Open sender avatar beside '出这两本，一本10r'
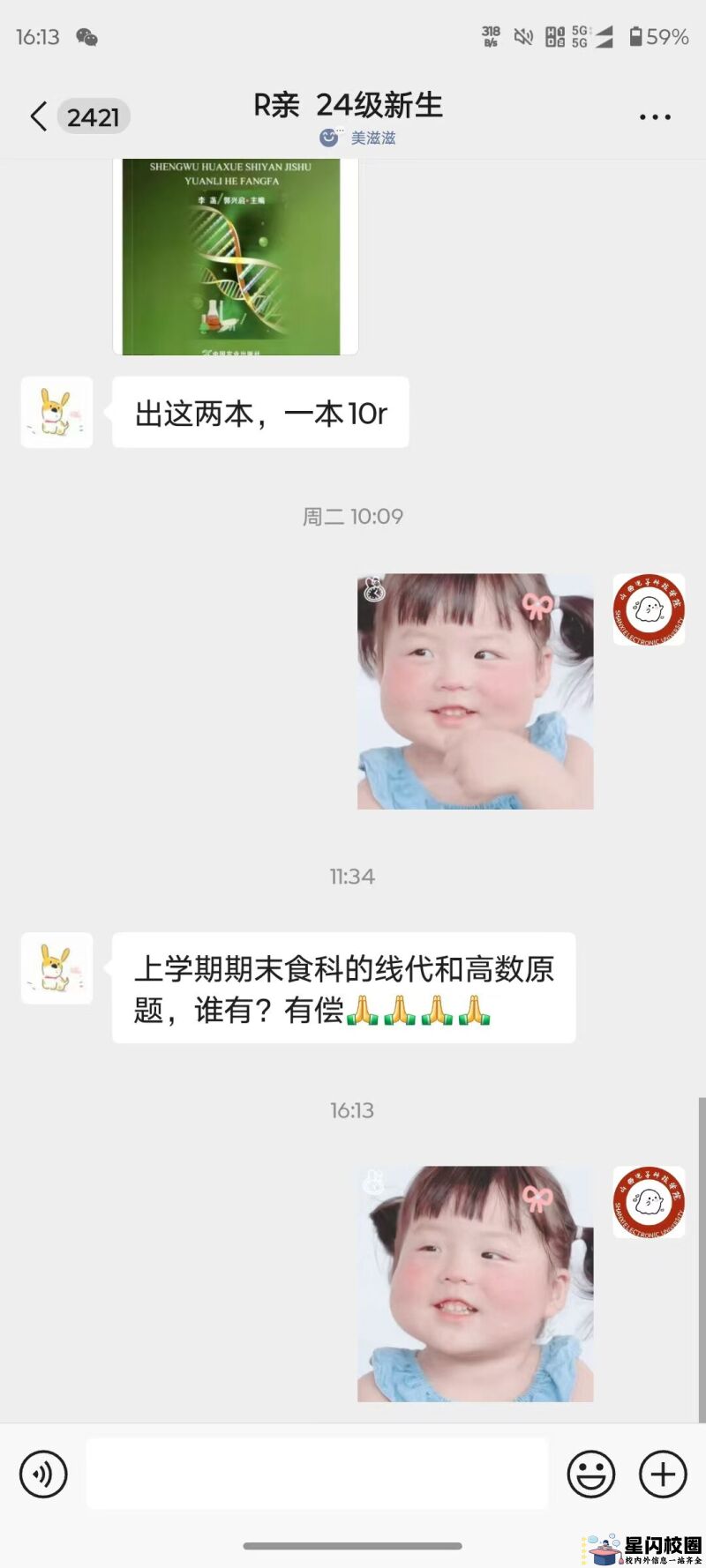 [x=56, y=413]
